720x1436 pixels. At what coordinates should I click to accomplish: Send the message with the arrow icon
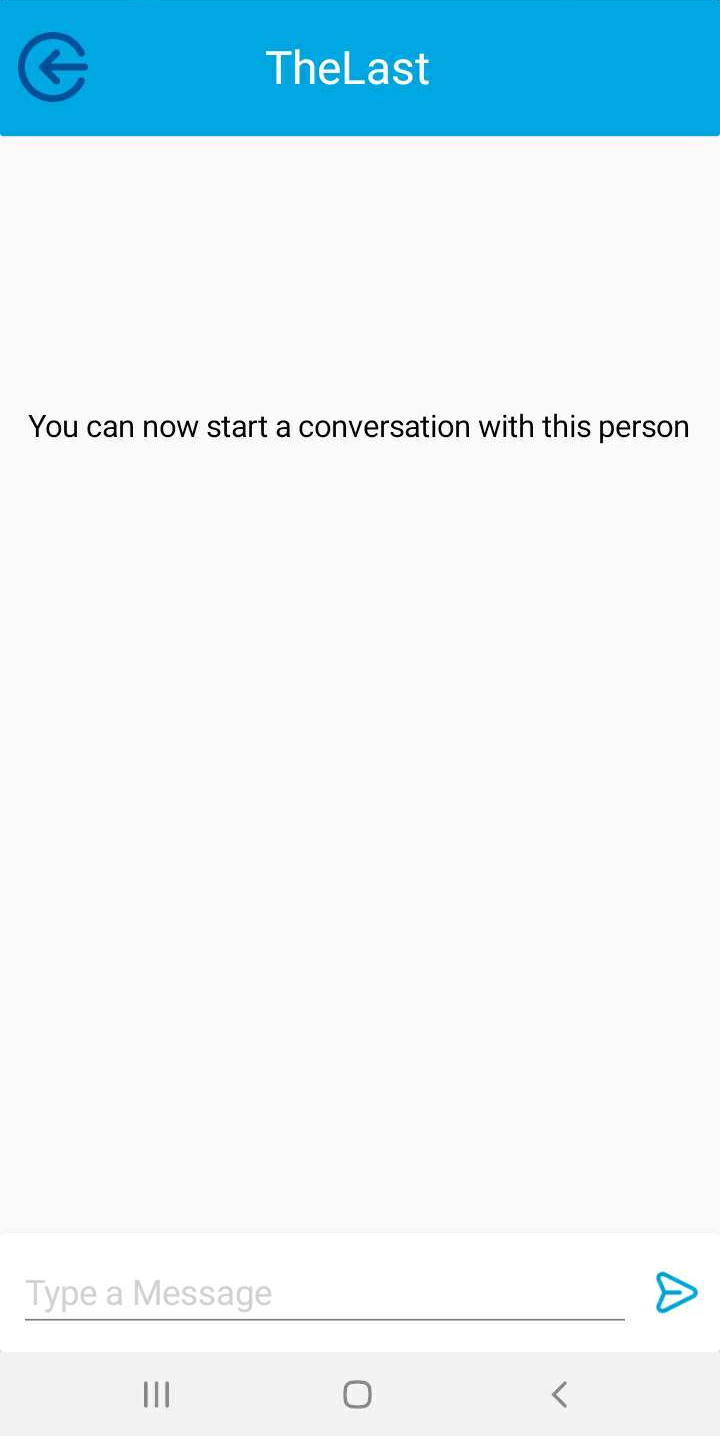pos(676,1293)
